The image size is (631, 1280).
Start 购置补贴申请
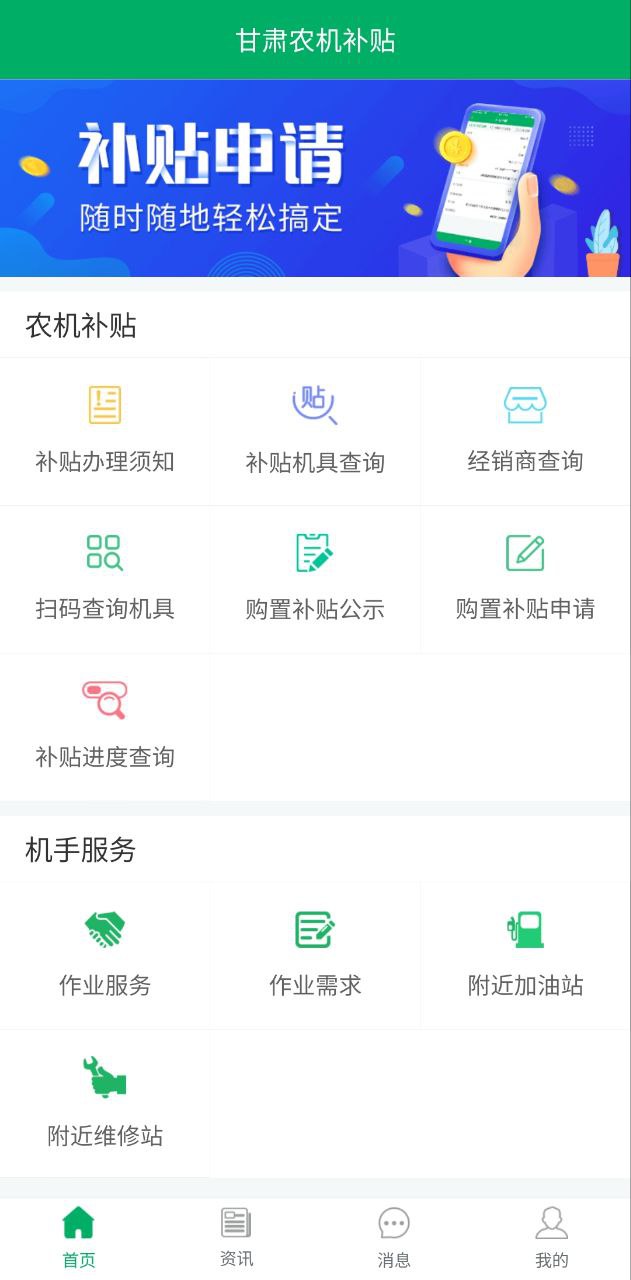pos(525,578)
